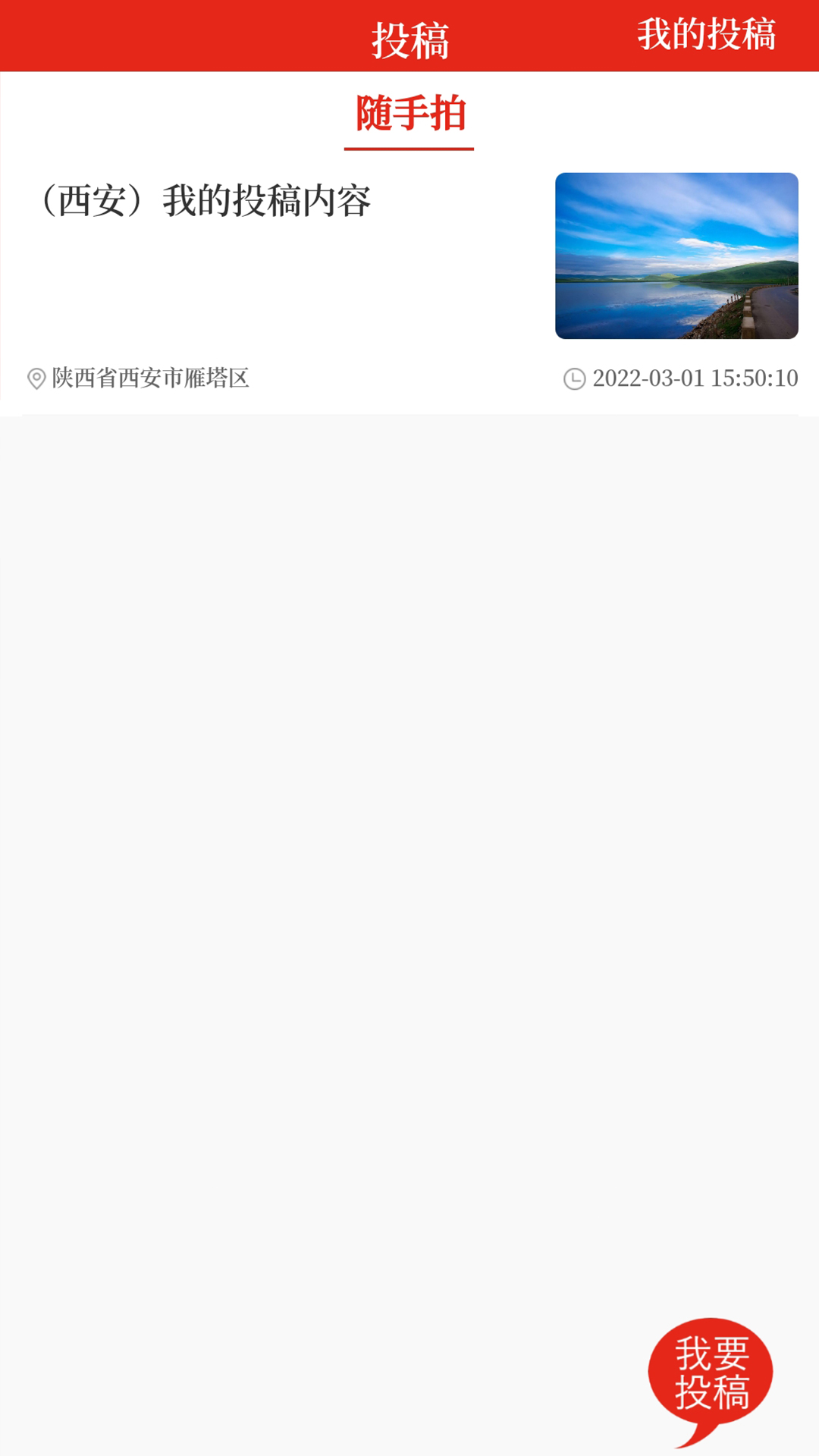
Task: Open the post titled （西安）我的投稿内容
Action: [206, 200]
